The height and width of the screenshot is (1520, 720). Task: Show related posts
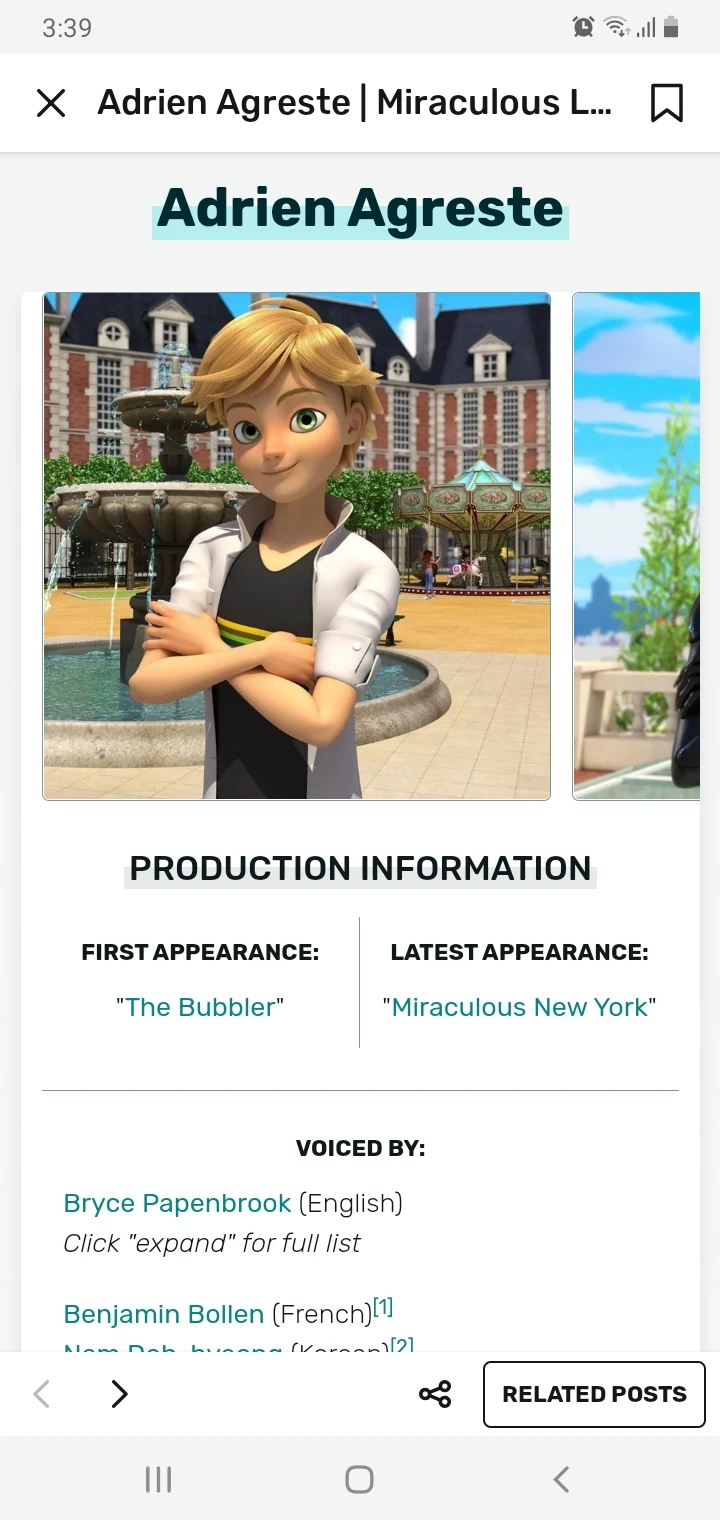pyautogui.click(x=594, y=1394)
